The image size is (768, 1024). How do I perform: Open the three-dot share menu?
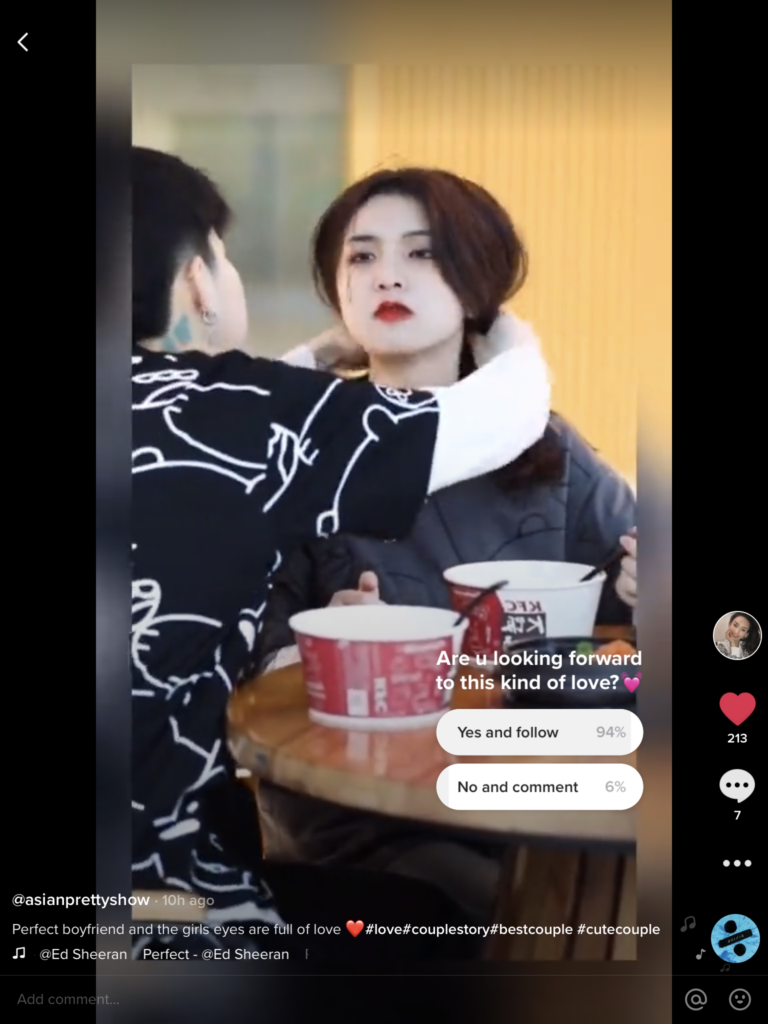[737, 863]
